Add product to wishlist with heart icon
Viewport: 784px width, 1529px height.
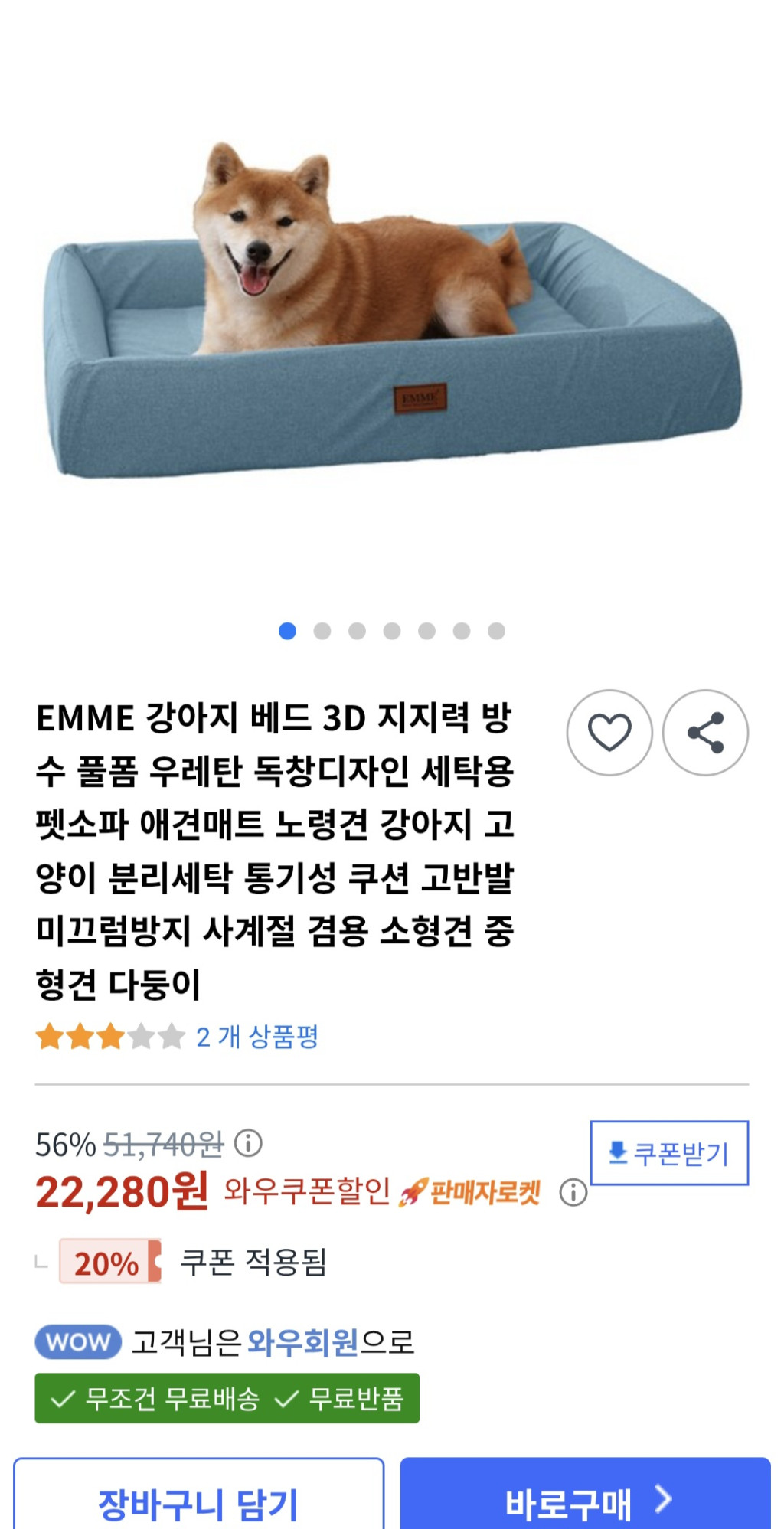point(609,733)
